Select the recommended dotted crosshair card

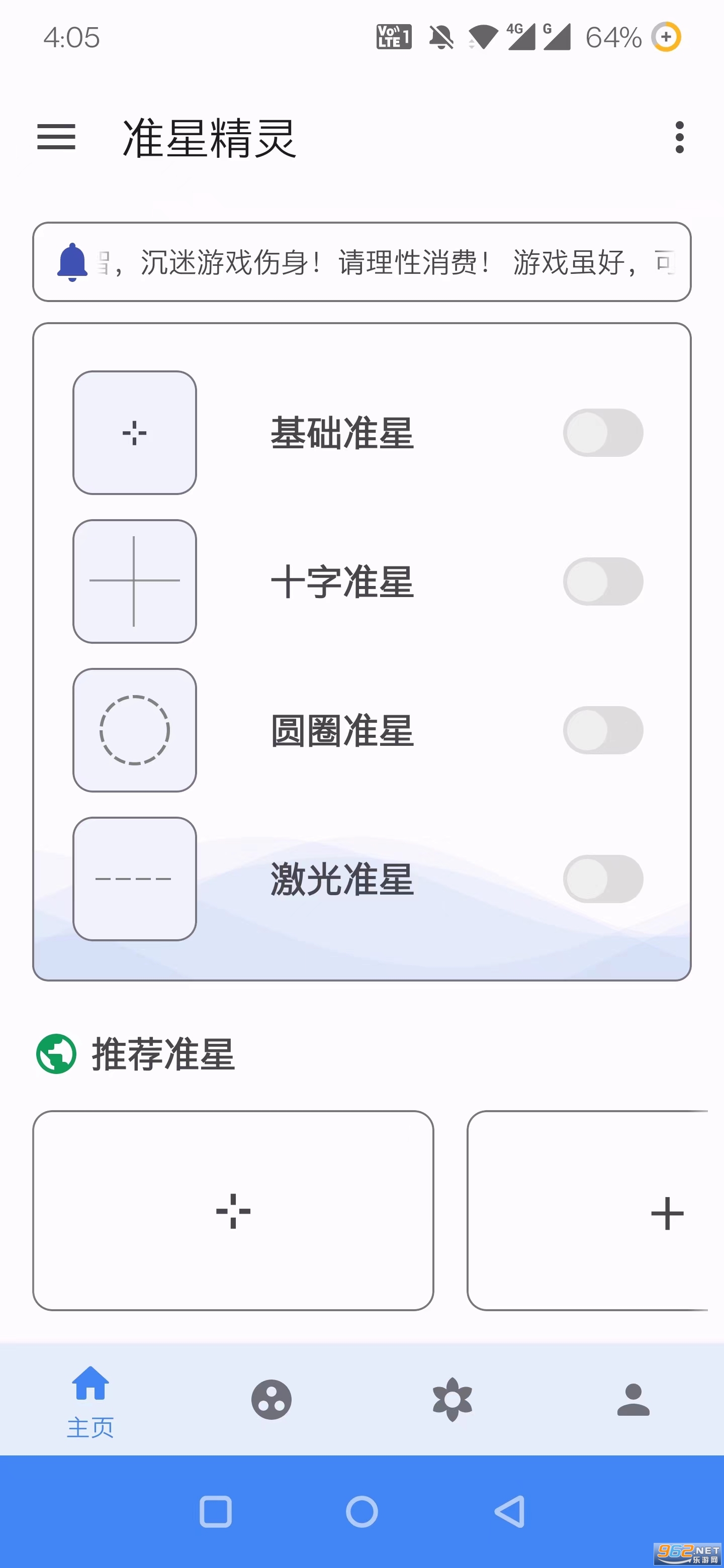pyautogui.click(x=233, y=1210)
